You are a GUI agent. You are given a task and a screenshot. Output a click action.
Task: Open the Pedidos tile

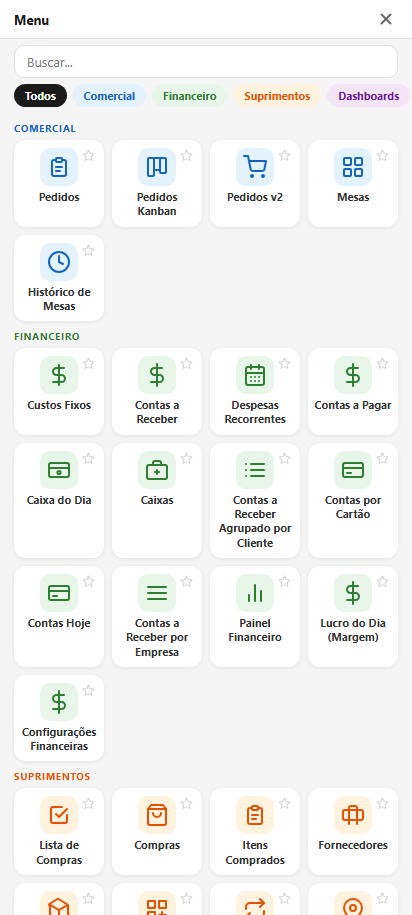[x=59, y=183]
